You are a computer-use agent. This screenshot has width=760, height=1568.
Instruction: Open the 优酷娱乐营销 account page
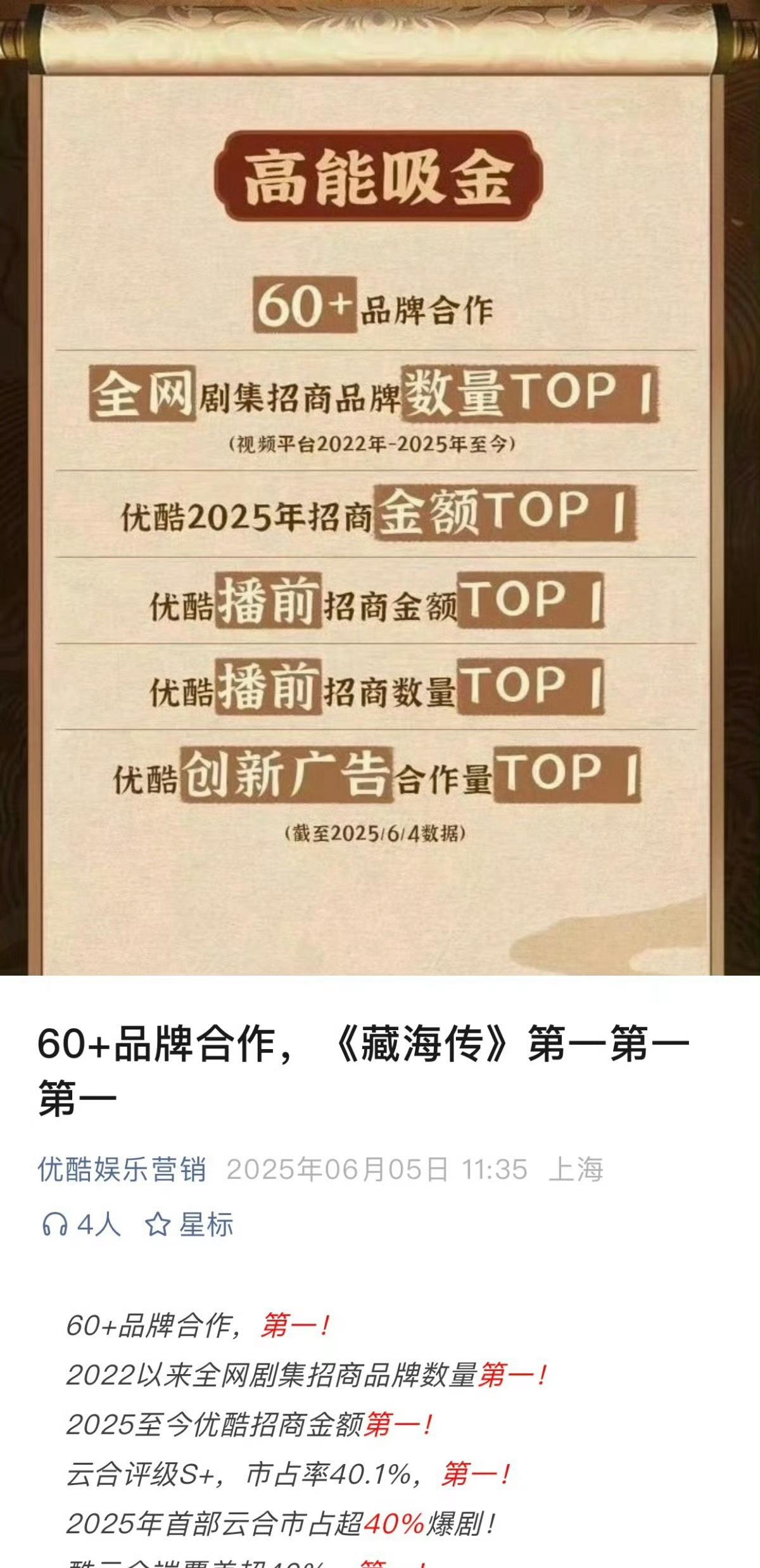point(122,1170)
